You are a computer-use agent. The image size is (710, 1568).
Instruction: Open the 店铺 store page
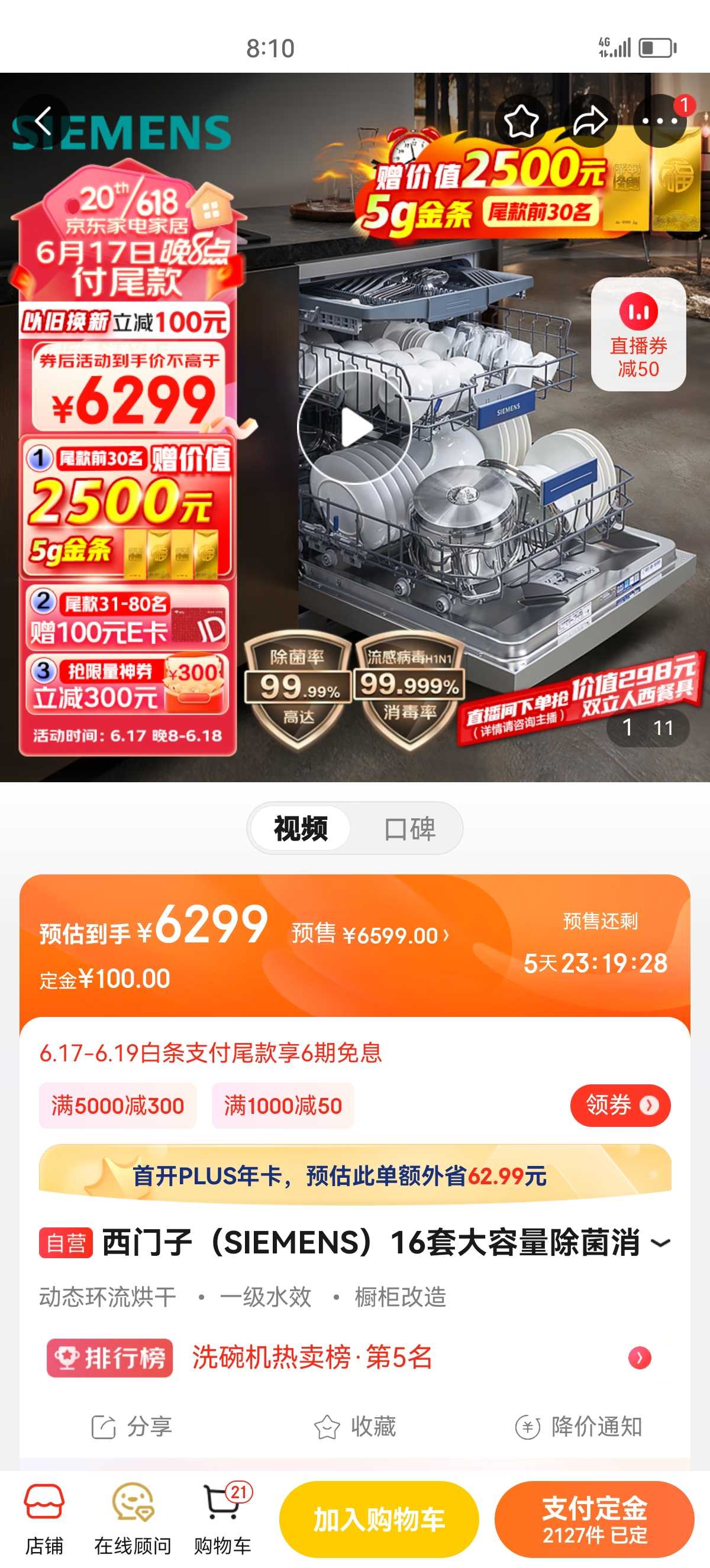pyautogui.click(x=44, y=1520)
